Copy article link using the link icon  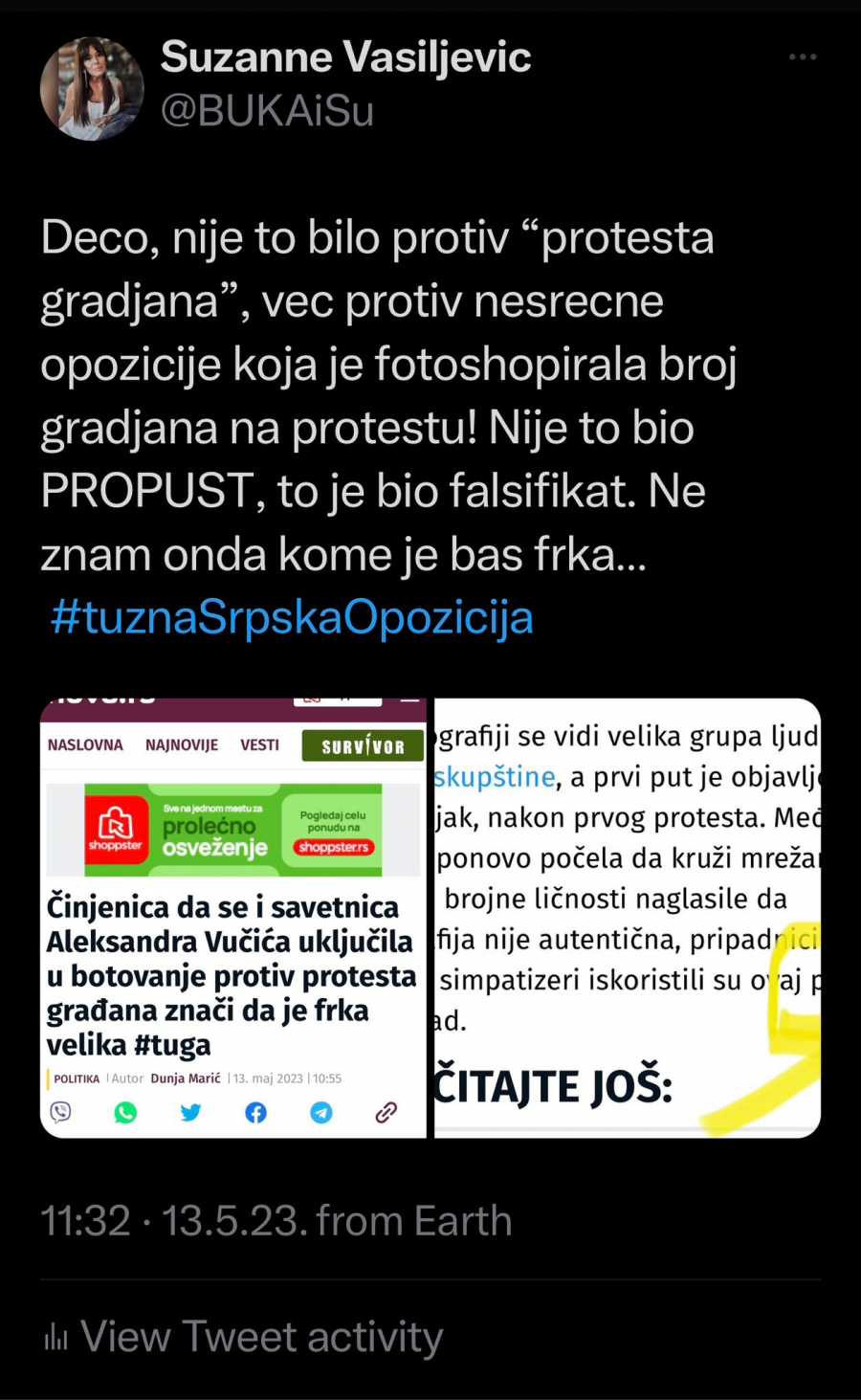386,1112
